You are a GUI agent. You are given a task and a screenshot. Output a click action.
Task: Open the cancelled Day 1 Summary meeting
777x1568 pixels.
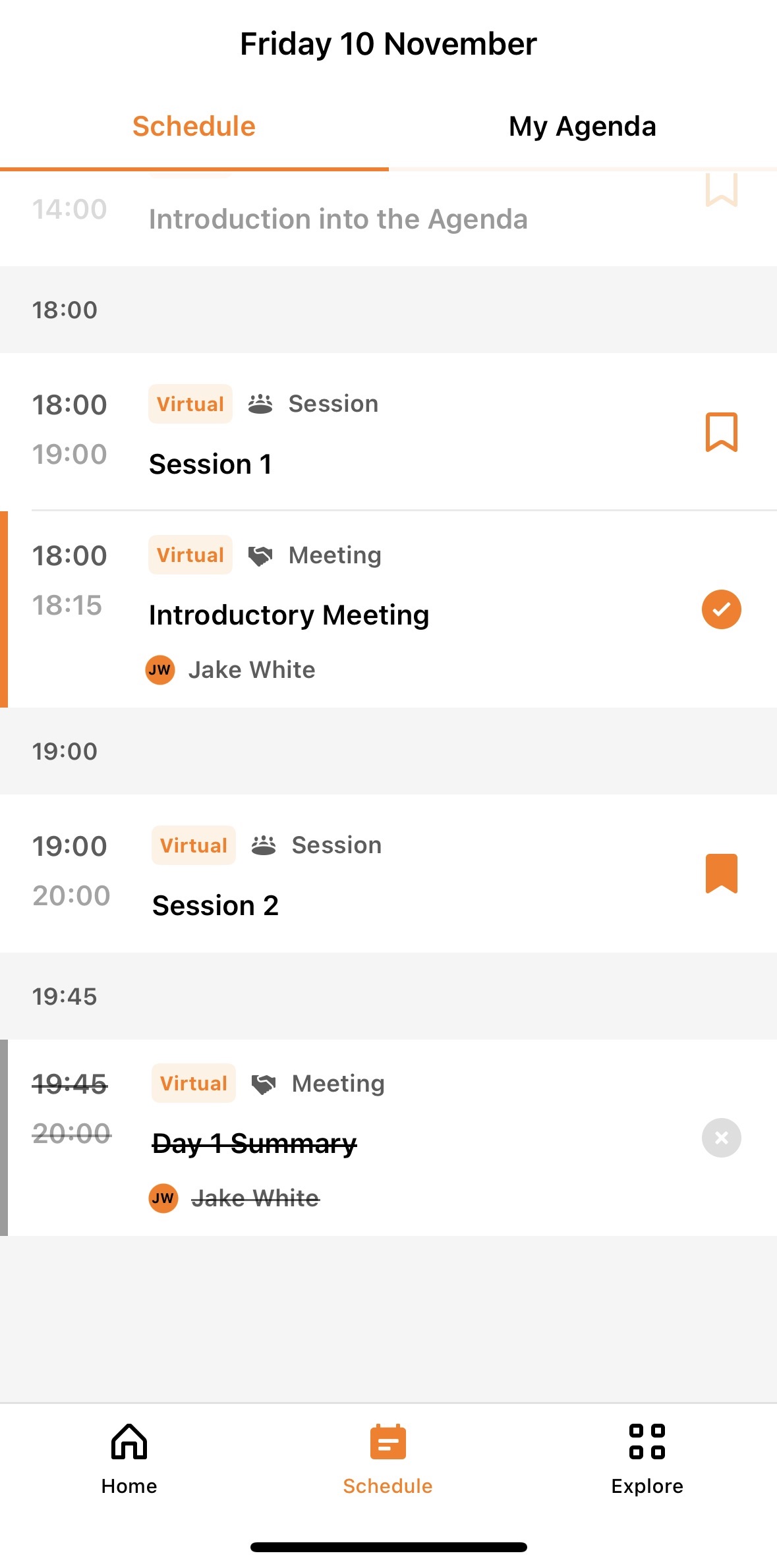388,1138
